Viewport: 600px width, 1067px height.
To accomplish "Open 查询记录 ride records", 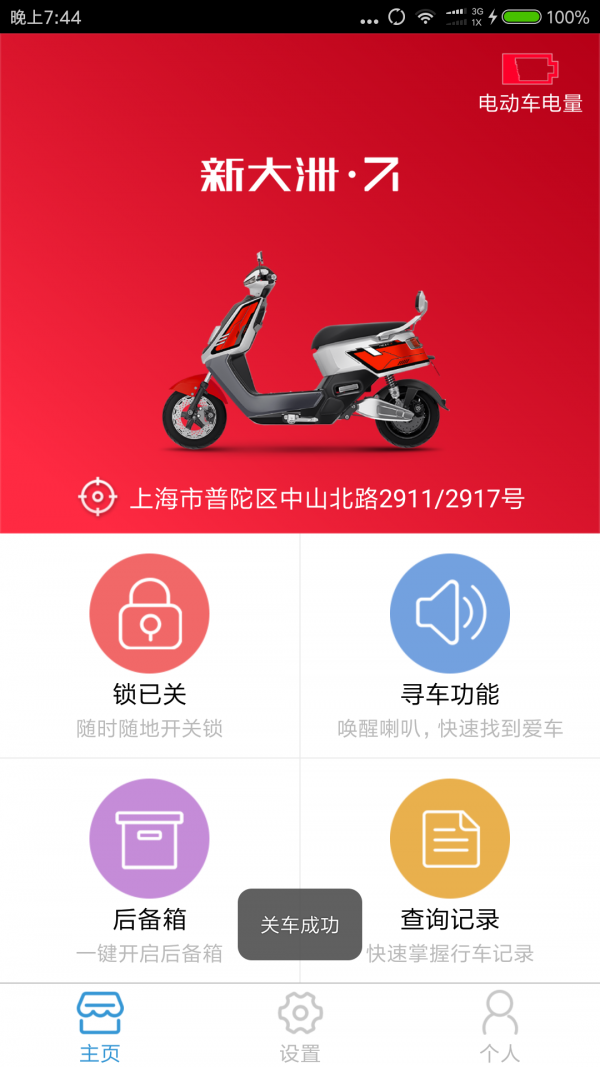I will (449, 839).
